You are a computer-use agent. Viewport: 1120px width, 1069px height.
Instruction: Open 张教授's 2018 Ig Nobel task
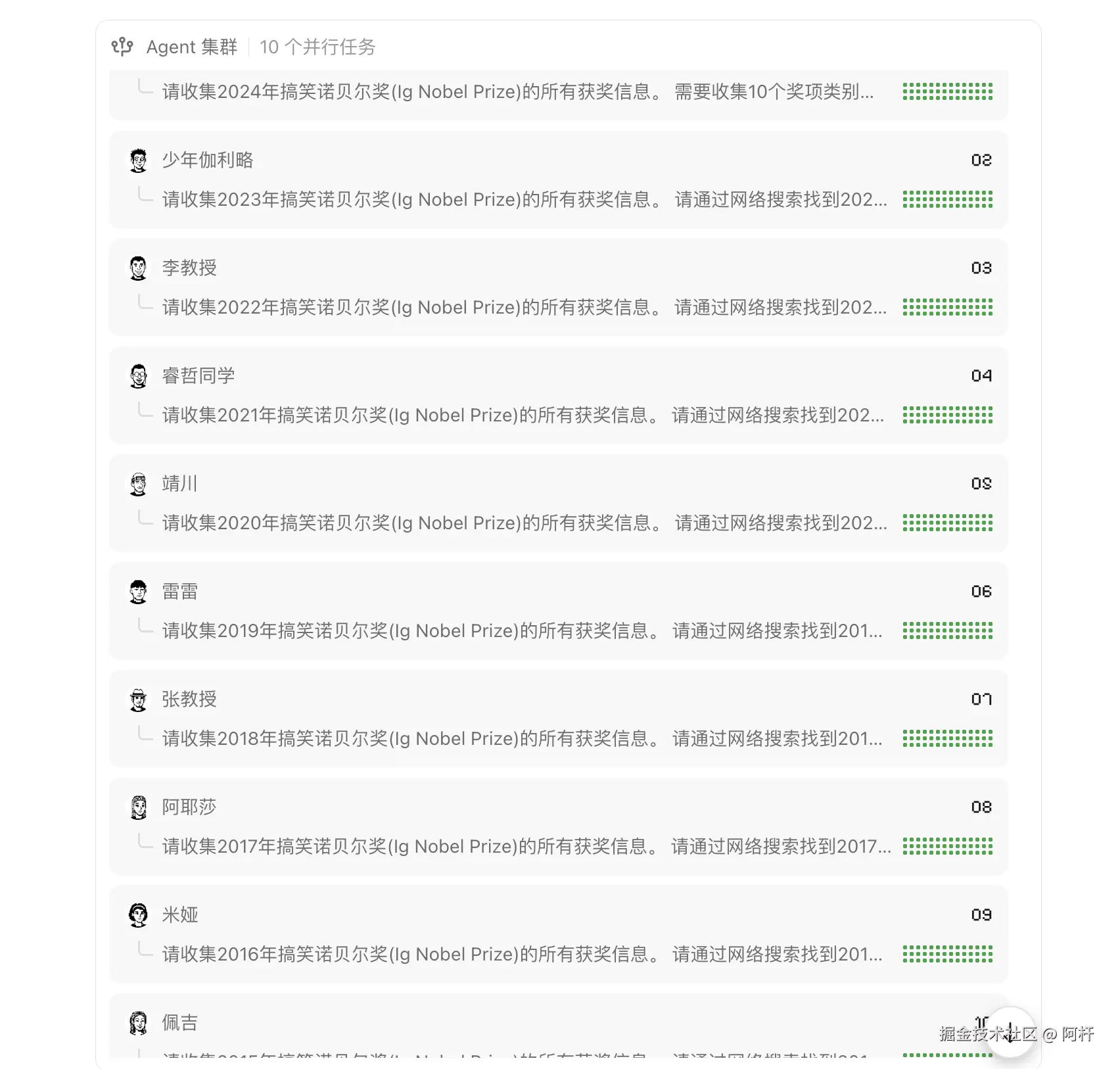pos(524,738)
